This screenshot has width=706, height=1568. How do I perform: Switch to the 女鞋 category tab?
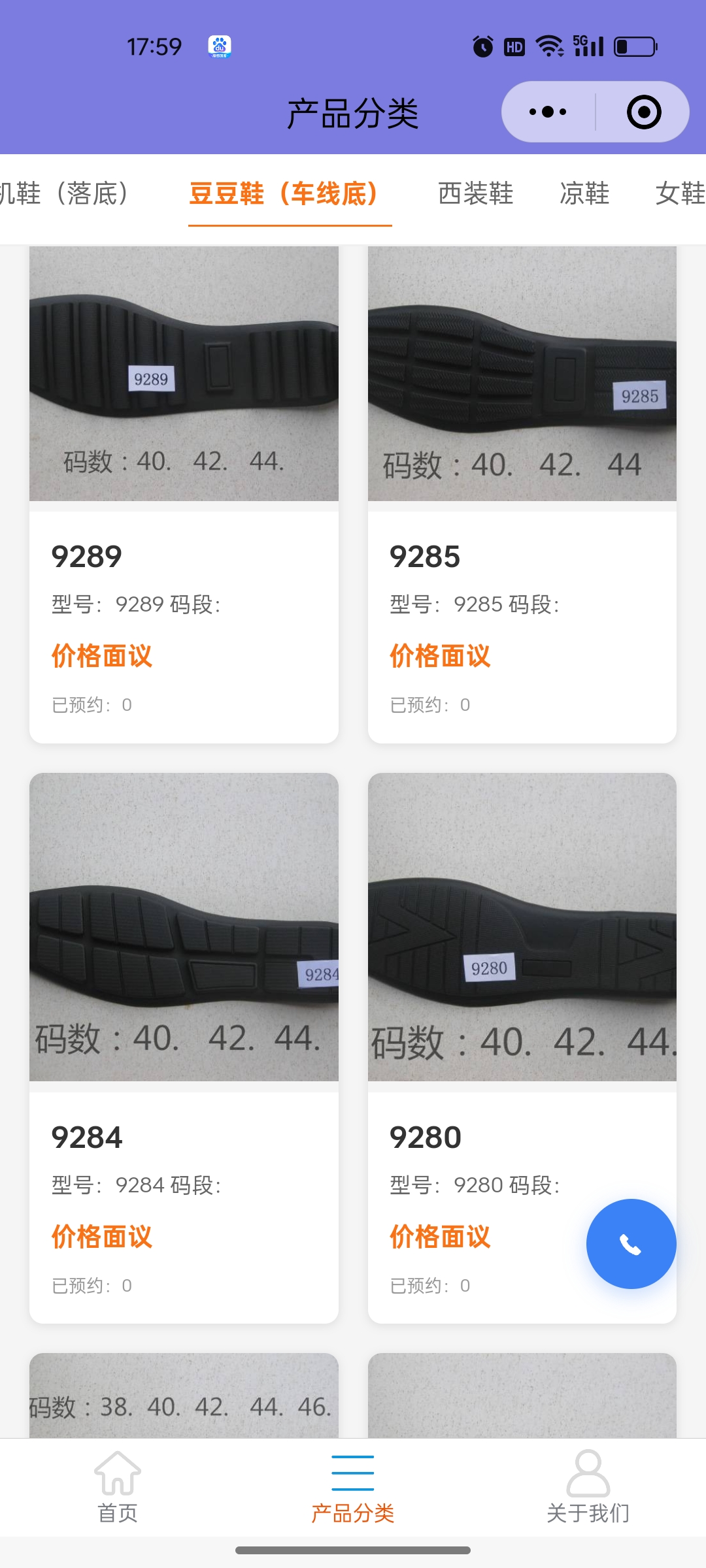coord(680,194)
